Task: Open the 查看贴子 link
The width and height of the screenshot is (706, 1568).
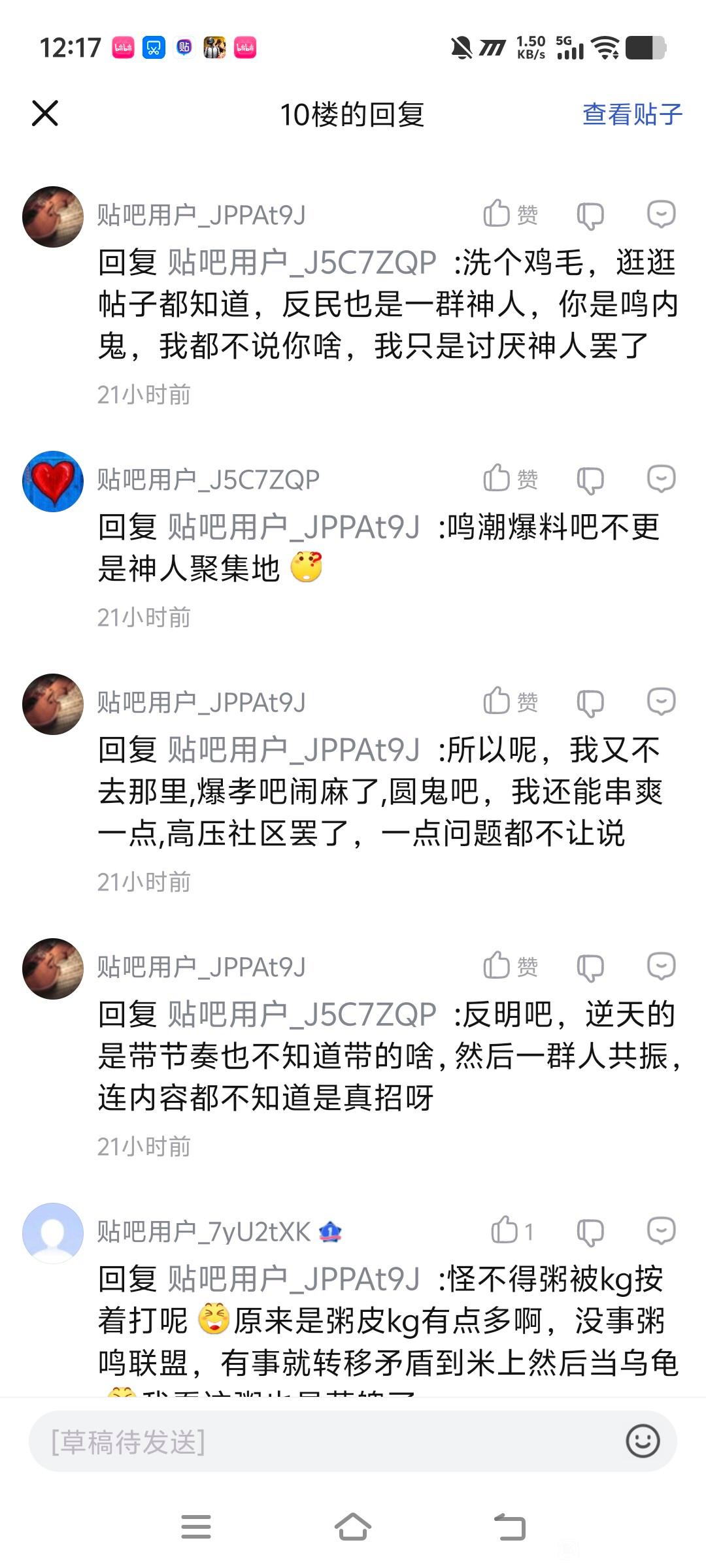Action: [631, 114]
